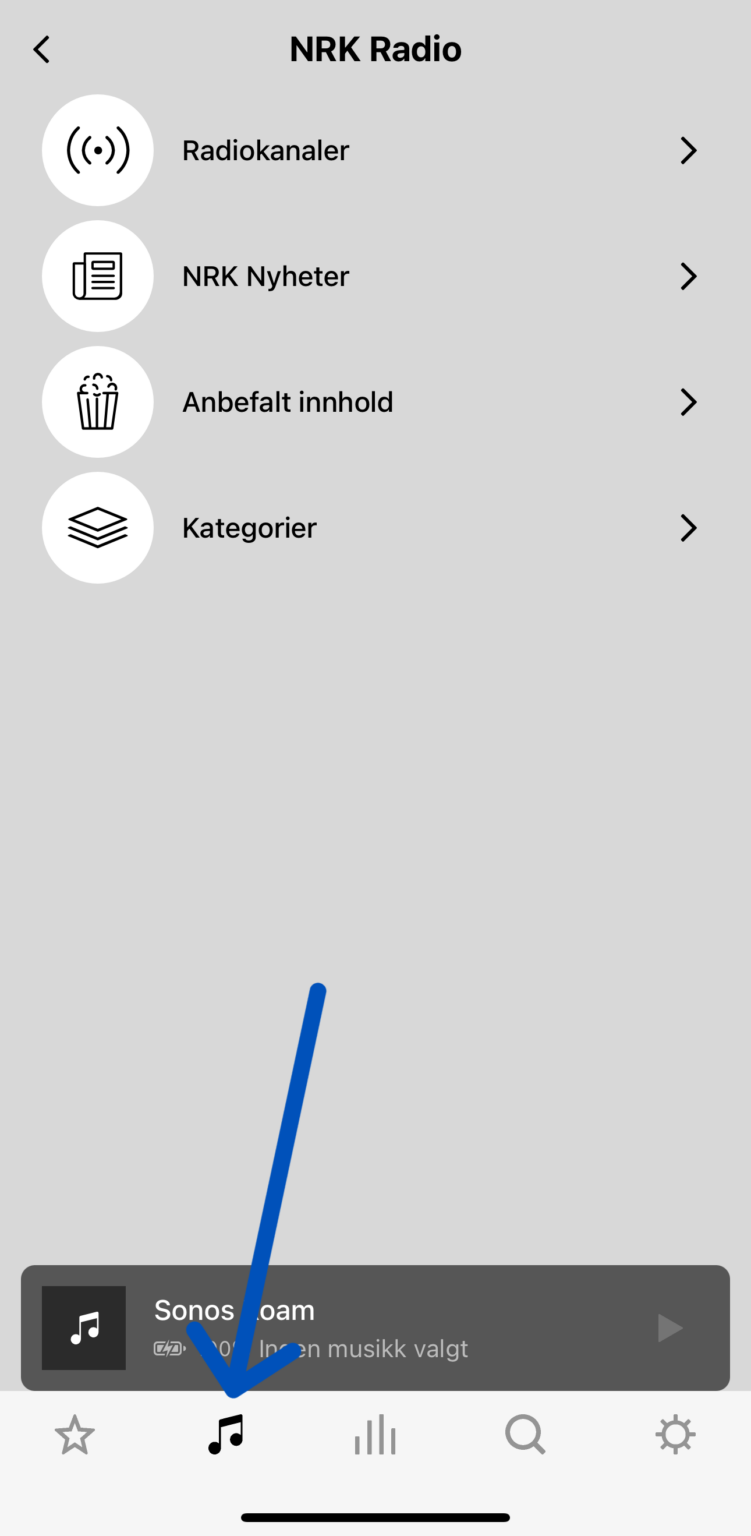
Task: Go back from NRK Radio
Action: pyautogui.click(x=41, y=49)
